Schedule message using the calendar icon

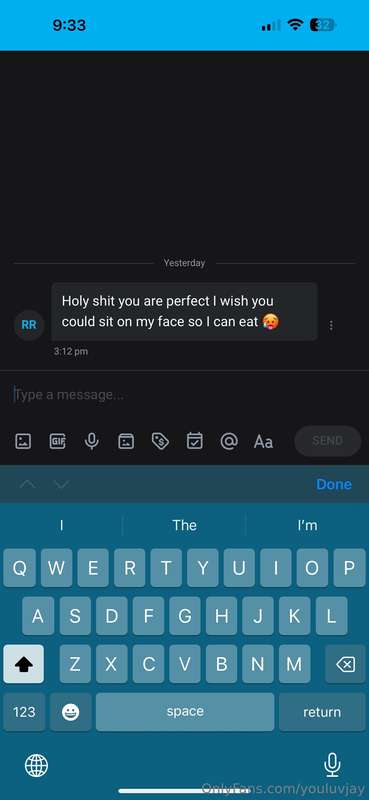(194, 440)
